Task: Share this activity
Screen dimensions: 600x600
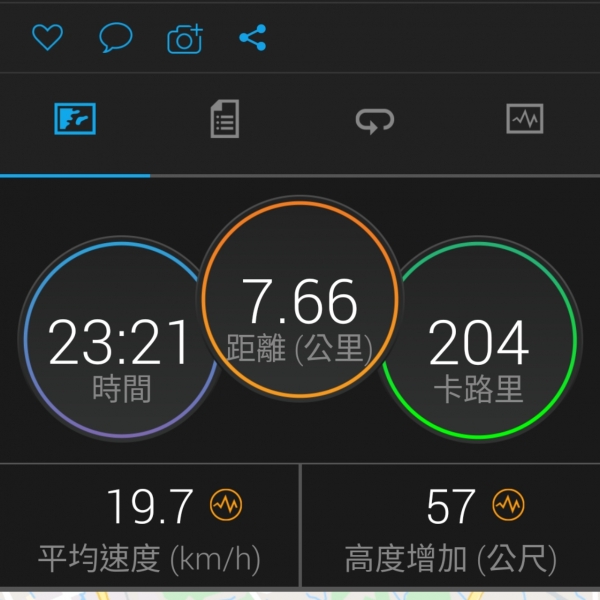Action: tap(252, 39)
